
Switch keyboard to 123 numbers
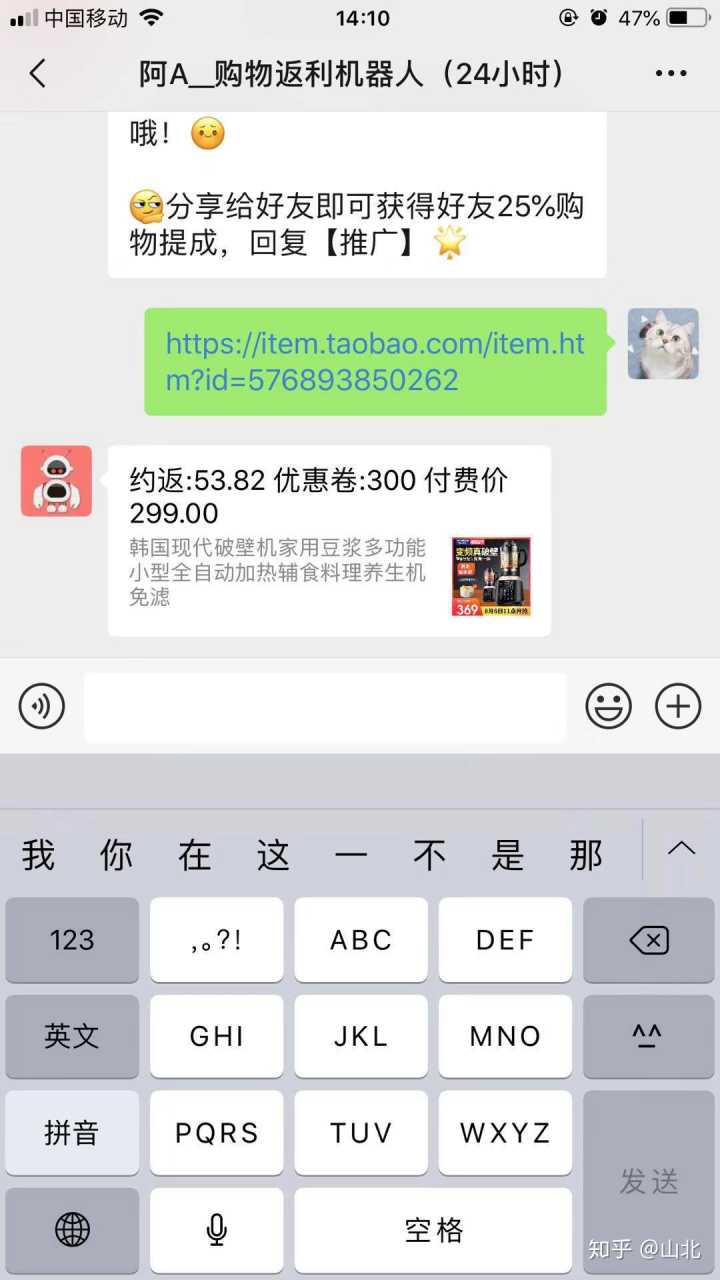pos(72,940)
